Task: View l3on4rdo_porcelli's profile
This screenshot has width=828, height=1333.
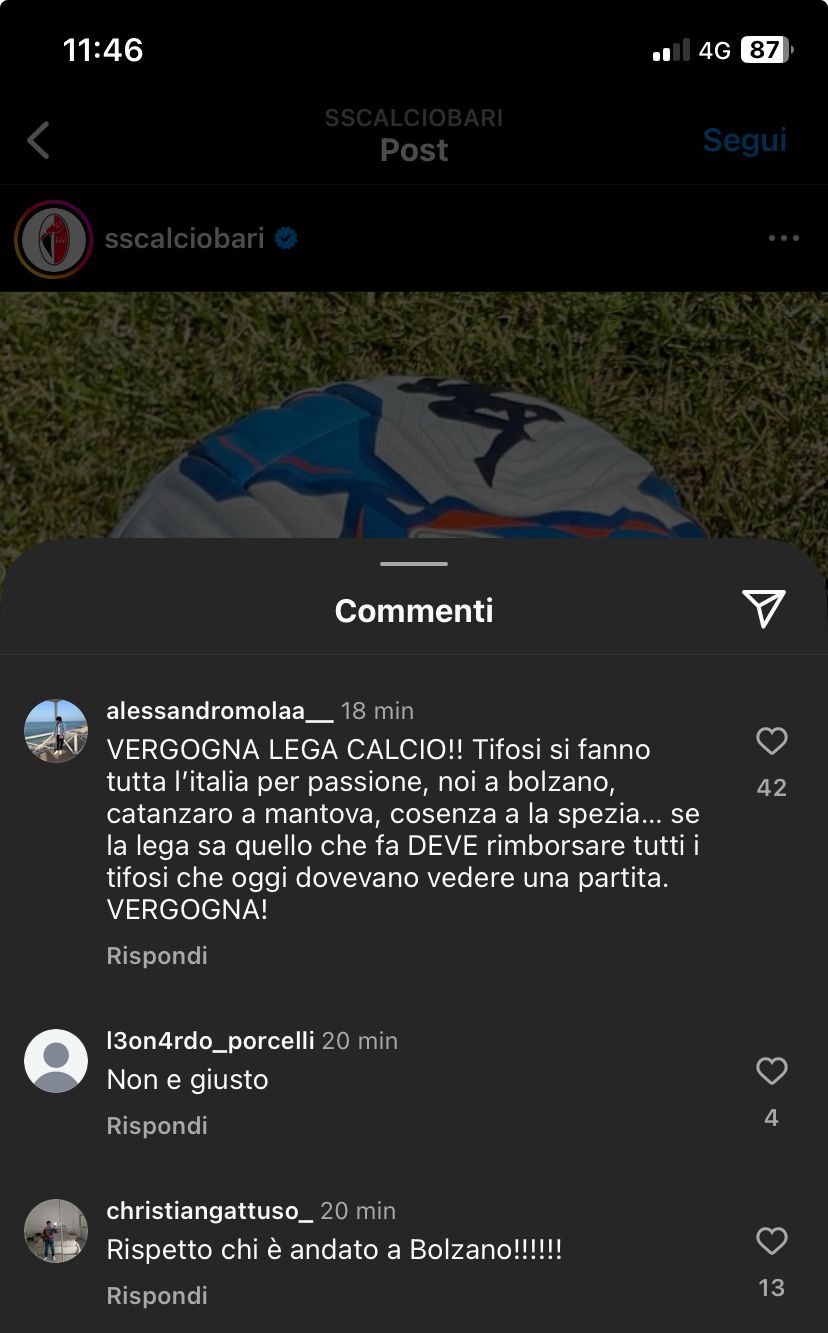Action: [x=56, y=1061]
